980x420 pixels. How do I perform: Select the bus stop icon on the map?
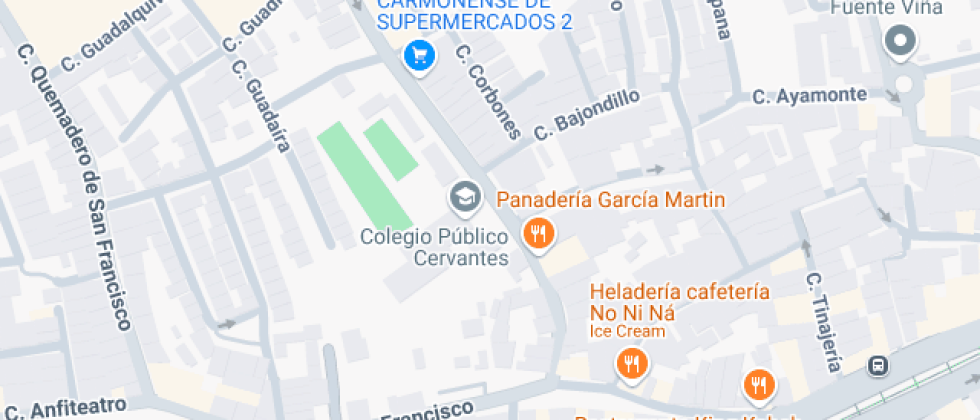(877, 366)
